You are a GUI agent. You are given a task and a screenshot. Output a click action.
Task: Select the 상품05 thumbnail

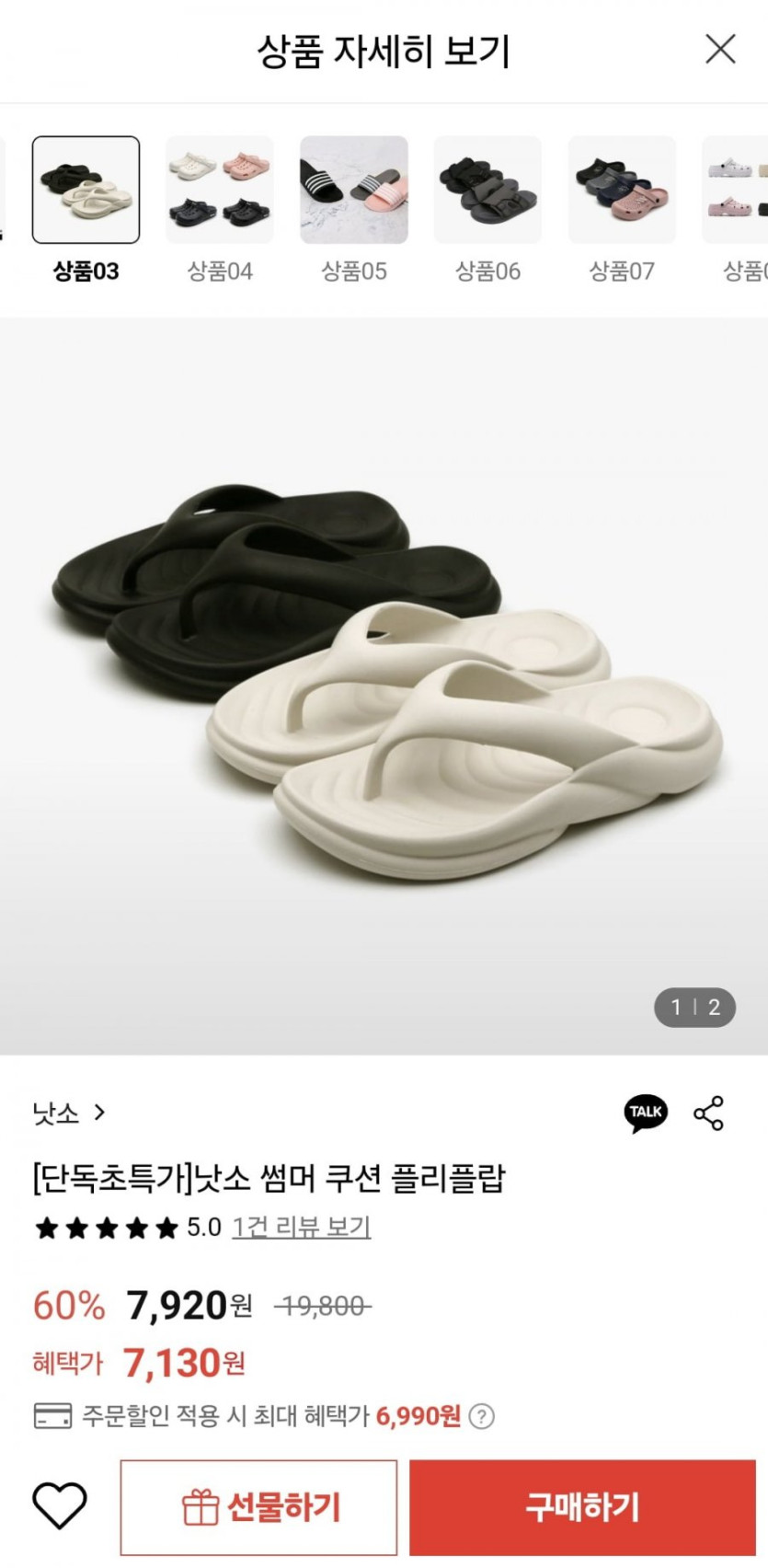pyautogui.click(x=354, y=190)
